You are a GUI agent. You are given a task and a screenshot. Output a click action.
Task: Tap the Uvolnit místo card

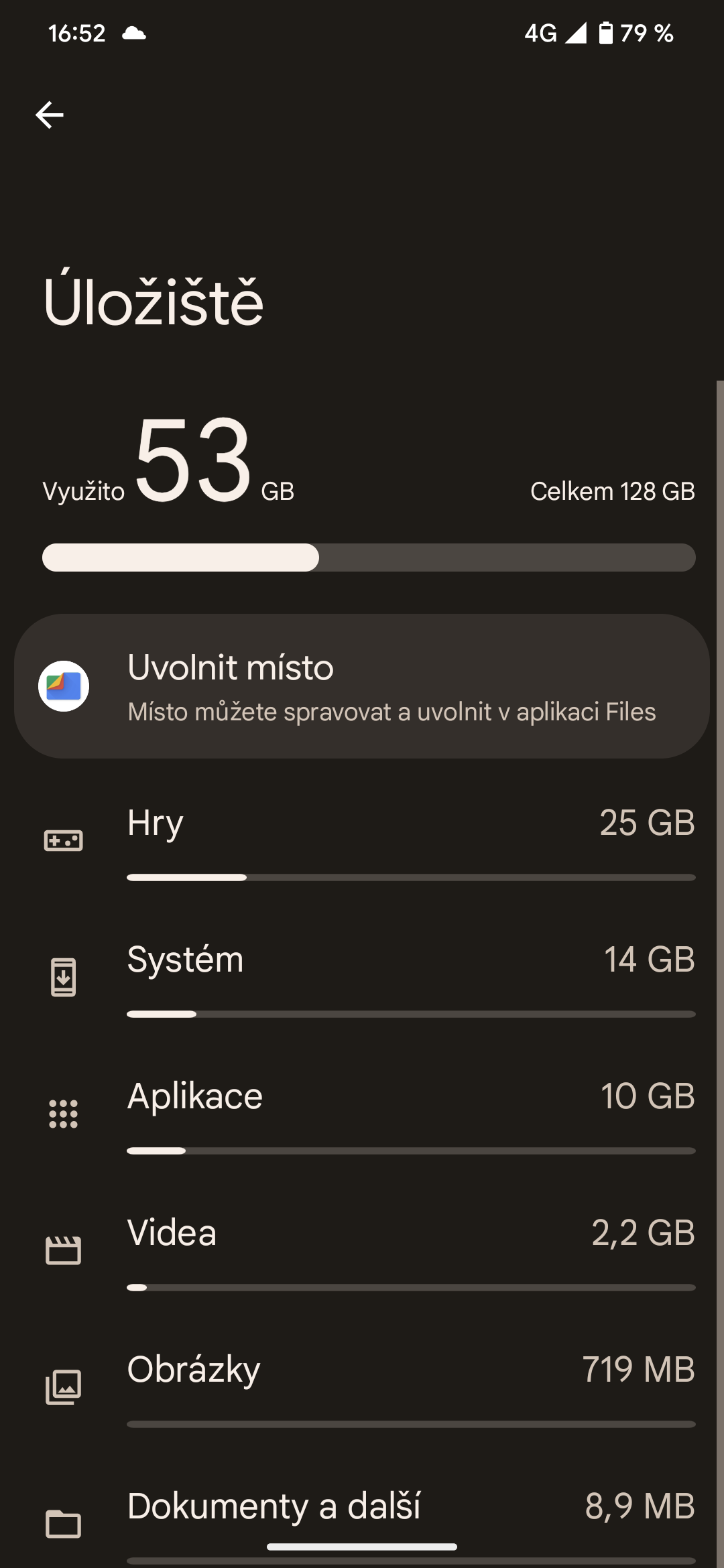[362, 687]
